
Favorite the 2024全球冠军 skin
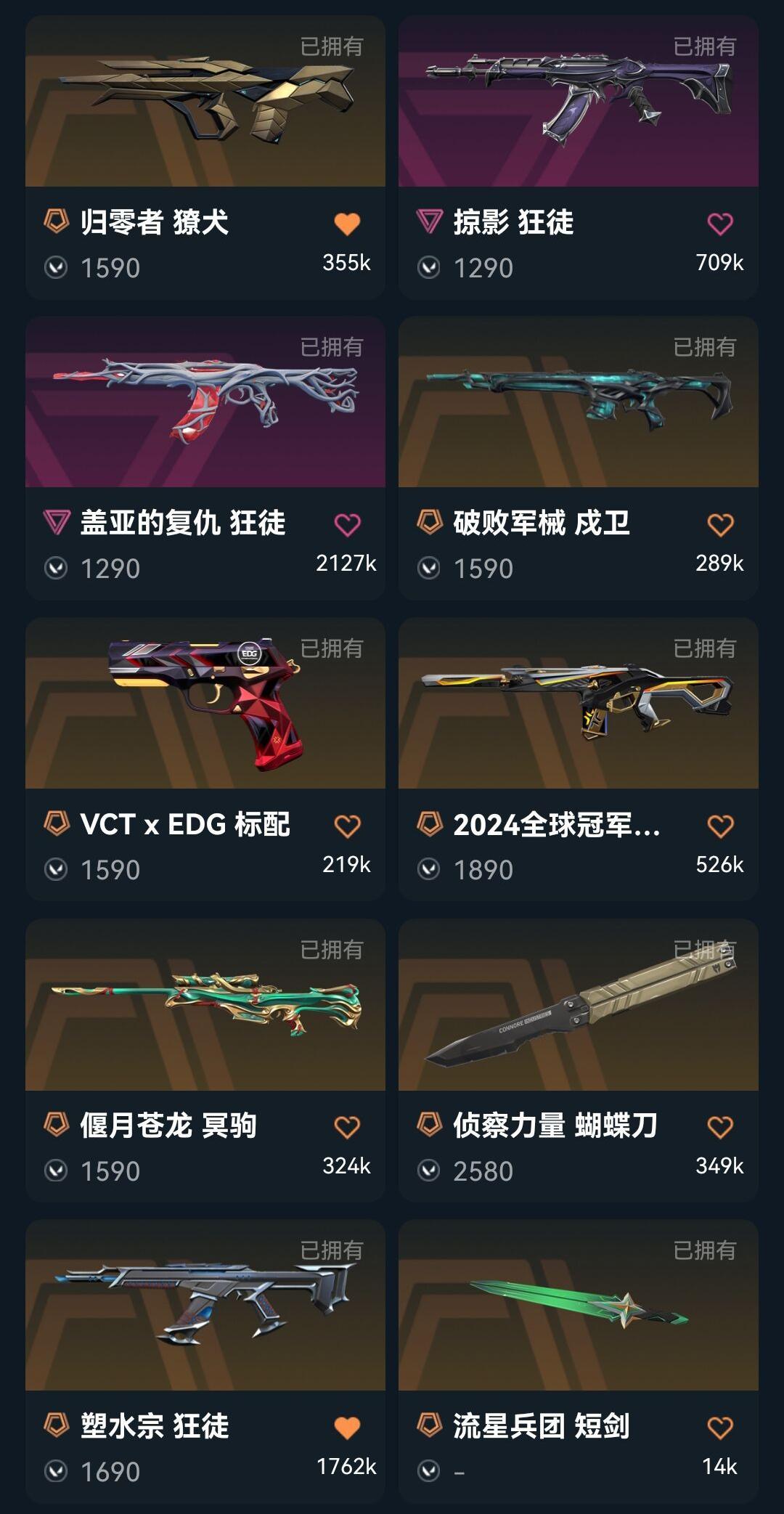coord(720,826)
